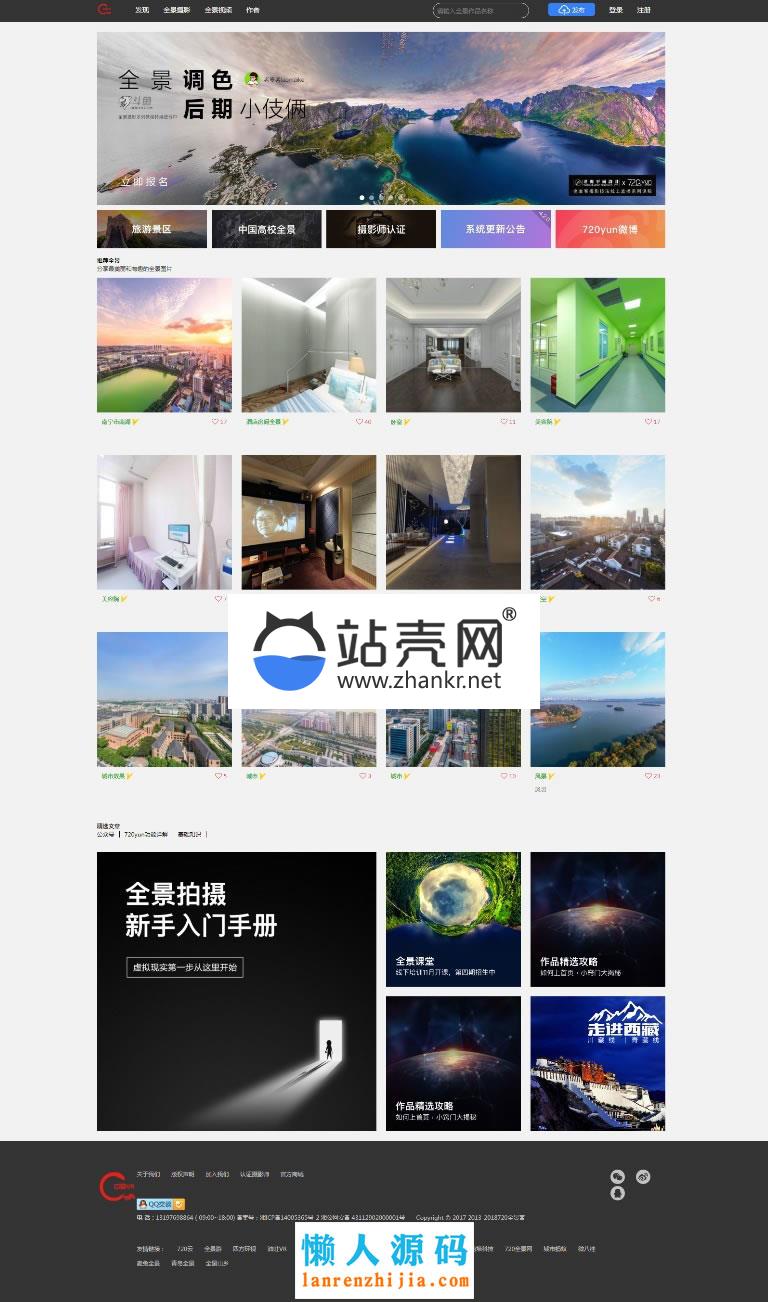Tap the blue 发布 upload button
This screenshot has width=768, height=1302.
tap(571, 10)
